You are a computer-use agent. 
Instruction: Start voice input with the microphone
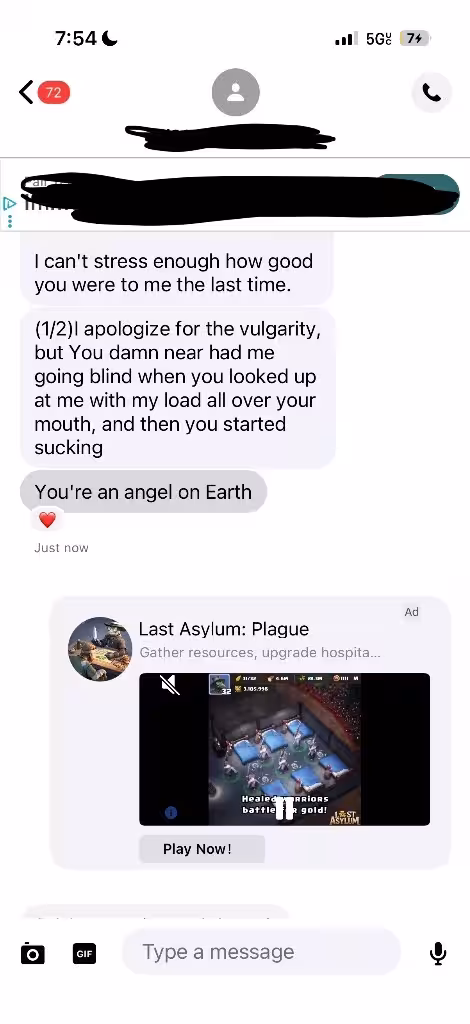coord(438,953)
